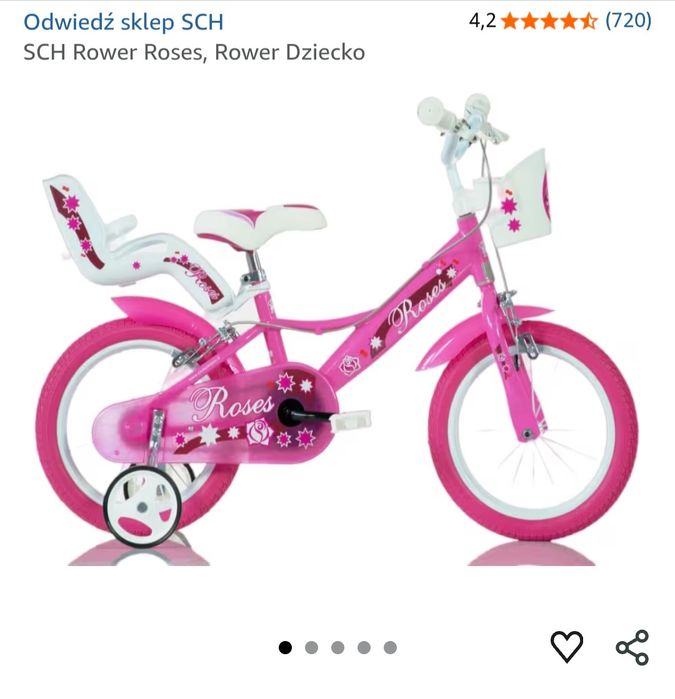
Task: Open the Odwiedź sklep SCH store link
Action: 123,21
